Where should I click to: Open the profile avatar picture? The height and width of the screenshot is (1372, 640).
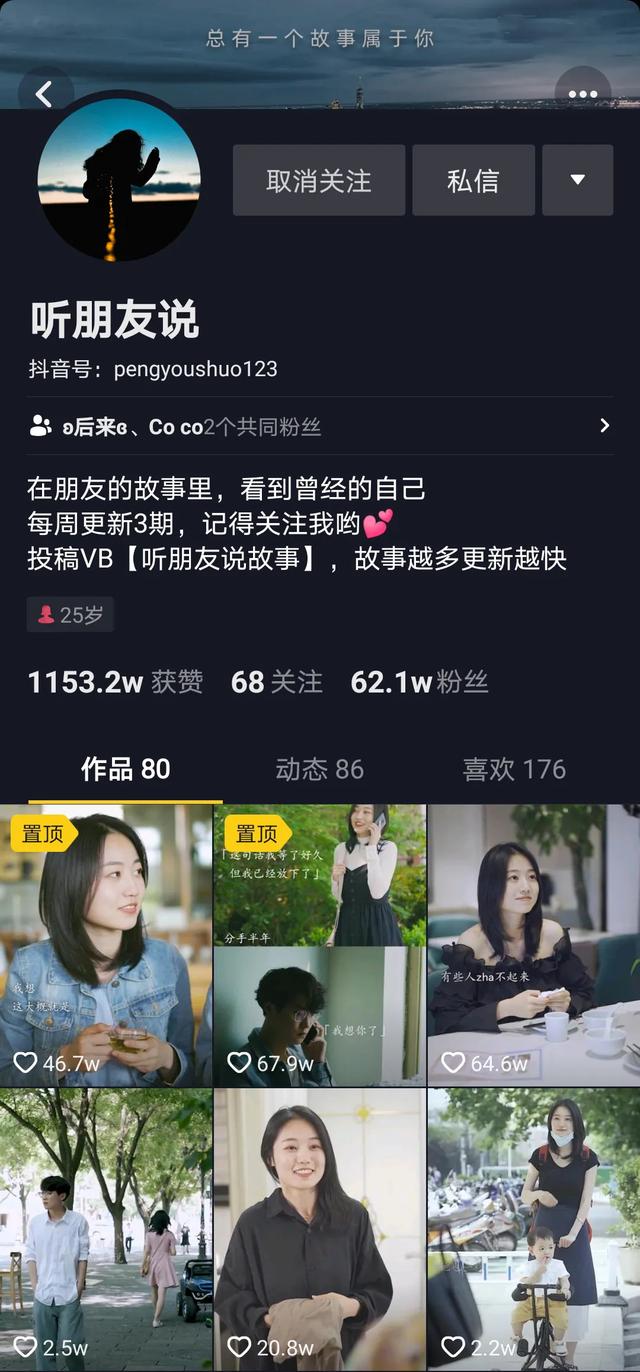coord(119,178)
